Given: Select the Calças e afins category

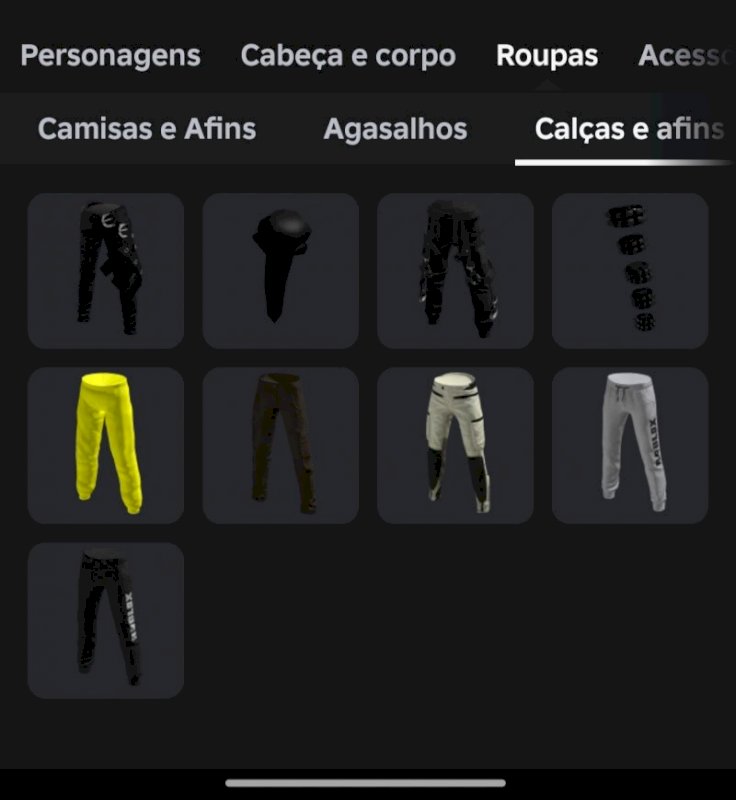Looking at the screenshot, I should (630, 128).
